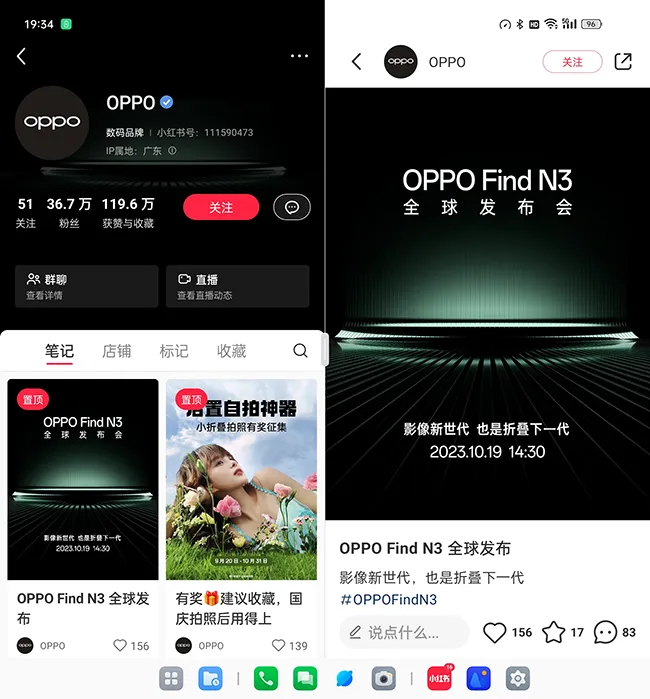The width and height of the screenshot is (650, 699).
Task: Open the 折叠自拍神器 photo contest note
Action: point(241,480)
